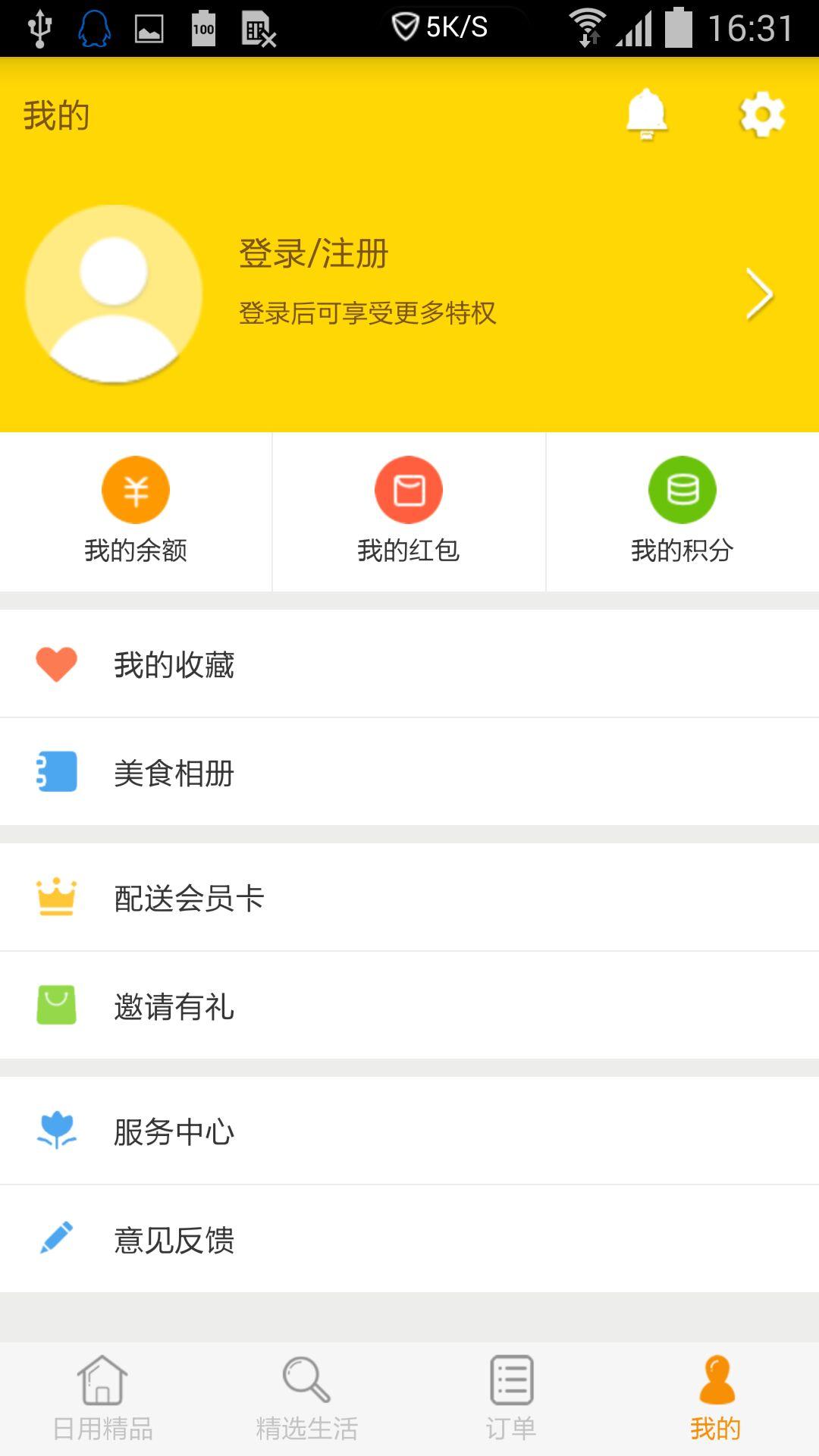Switch to the 精选生活 tab

pos(306,1398)
